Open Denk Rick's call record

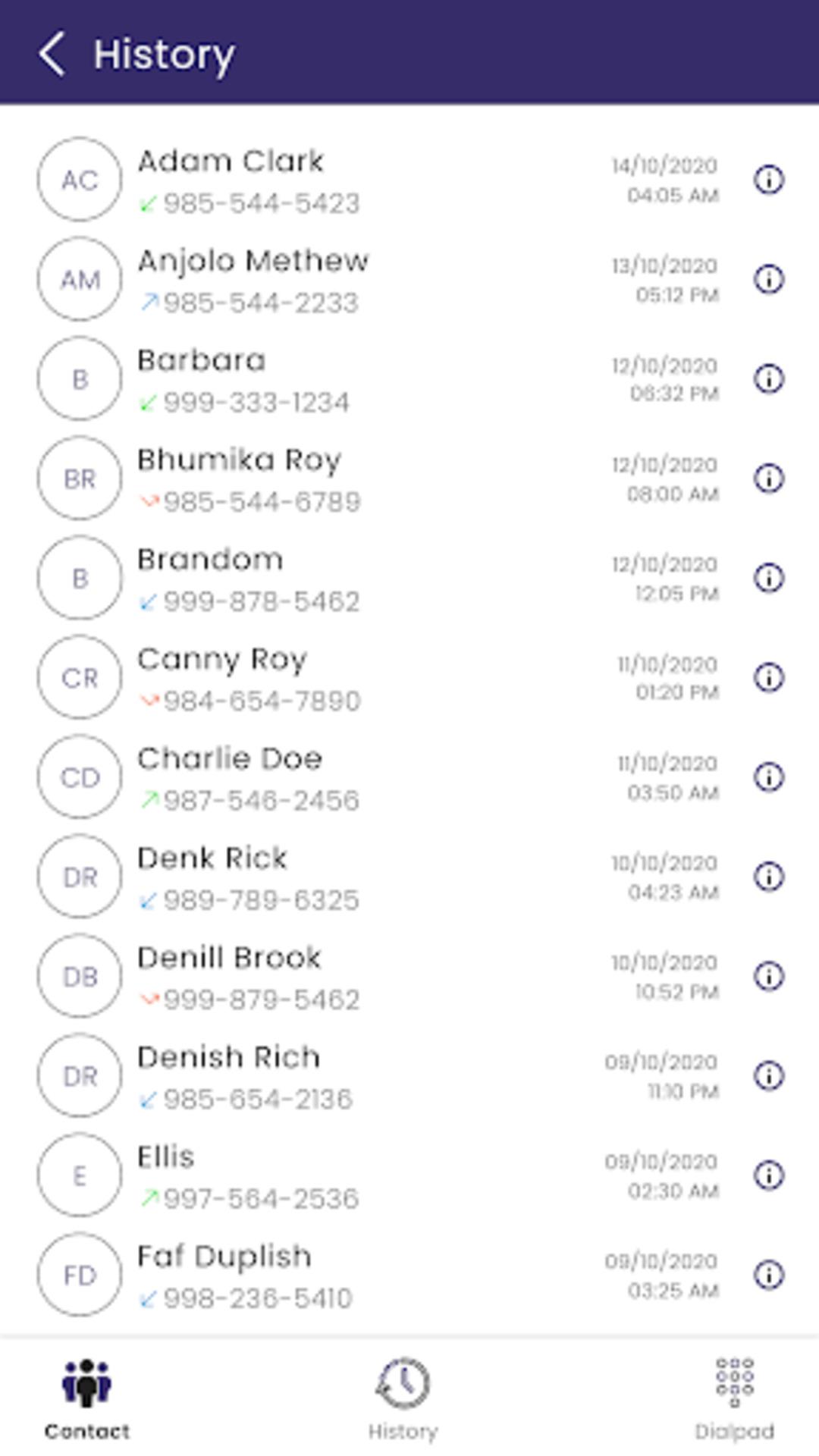tap(409, 877)
